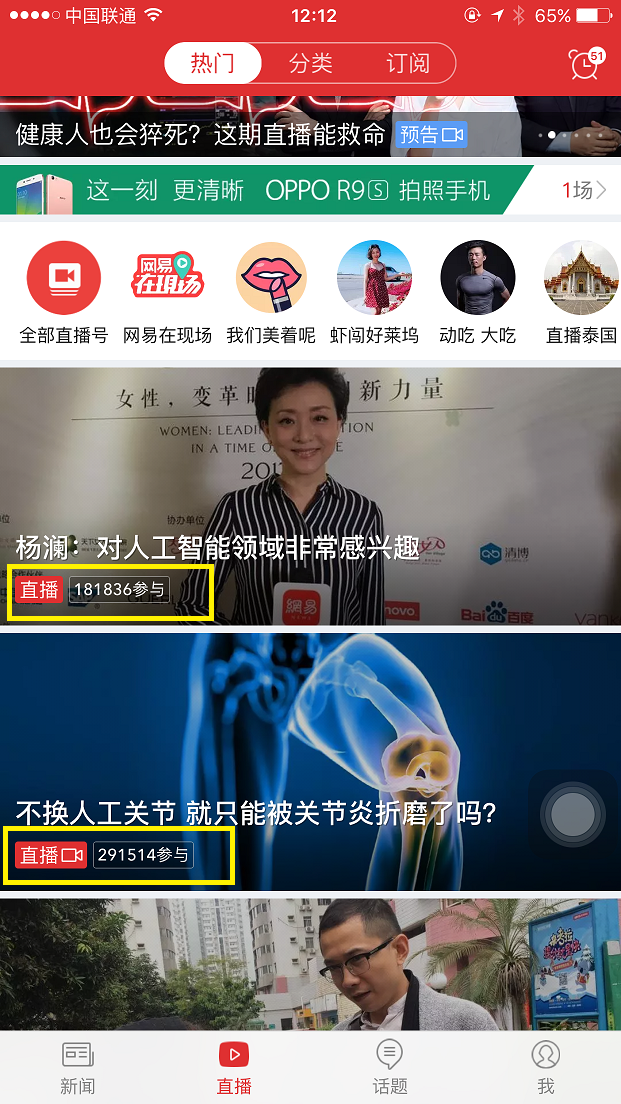The image size is (621, 1104).
Task: Open 网易在现场 channel
Action: pyautogui.click(x=167, y=292)
